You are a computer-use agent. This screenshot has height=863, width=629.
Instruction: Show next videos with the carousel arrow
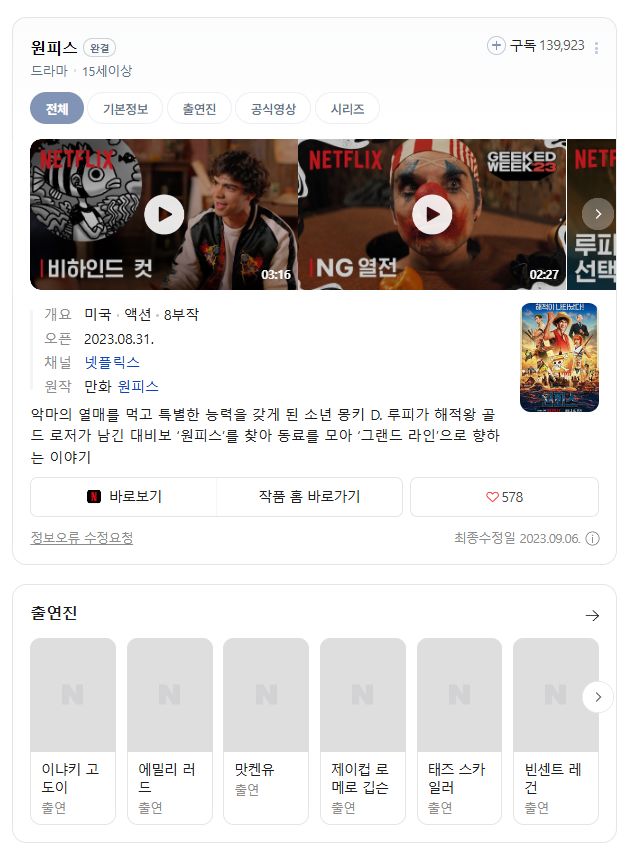click(597, 213)
